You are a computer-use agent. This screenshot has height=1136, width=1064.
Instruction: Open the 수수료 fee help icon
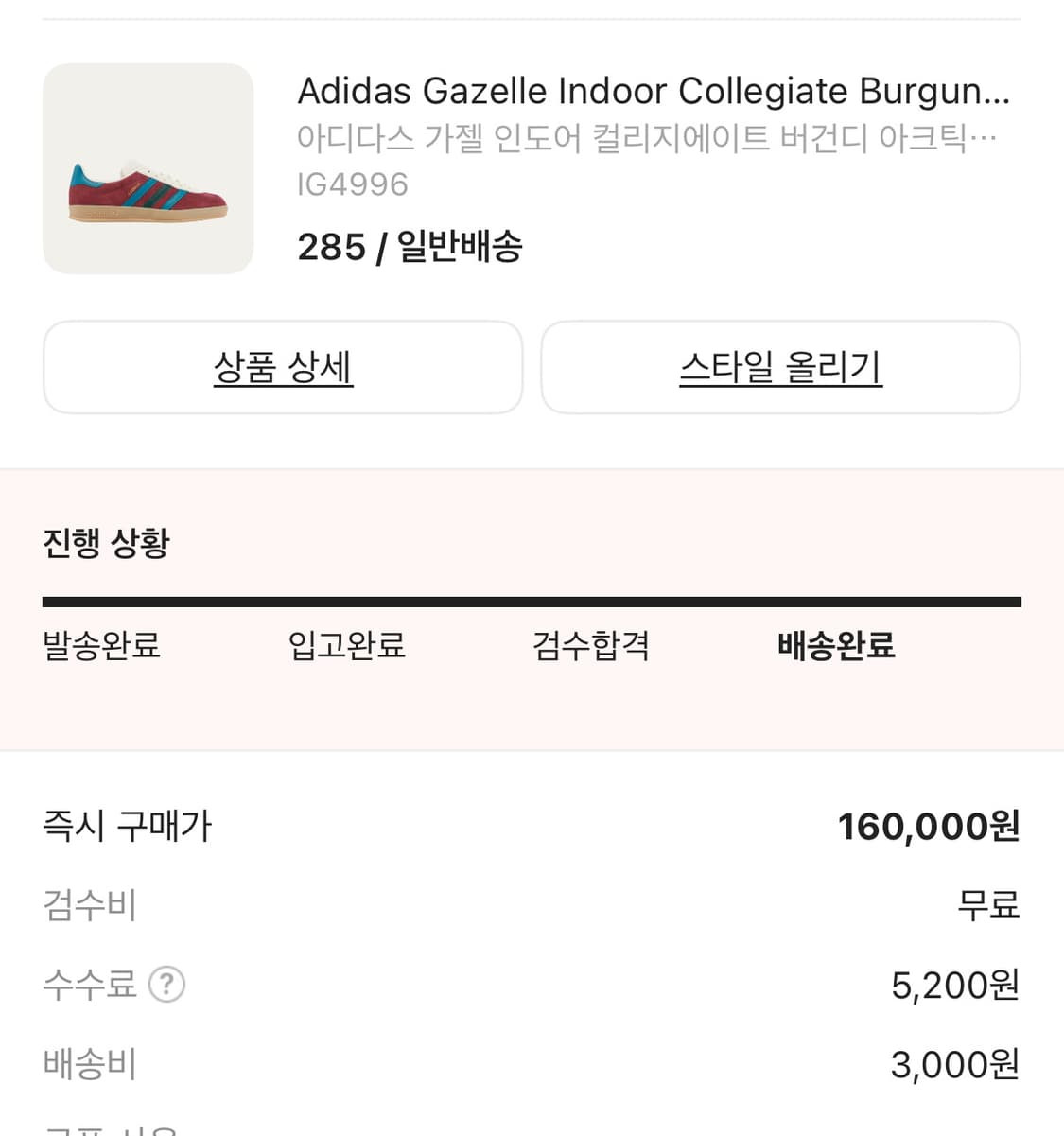click(166, 984)
